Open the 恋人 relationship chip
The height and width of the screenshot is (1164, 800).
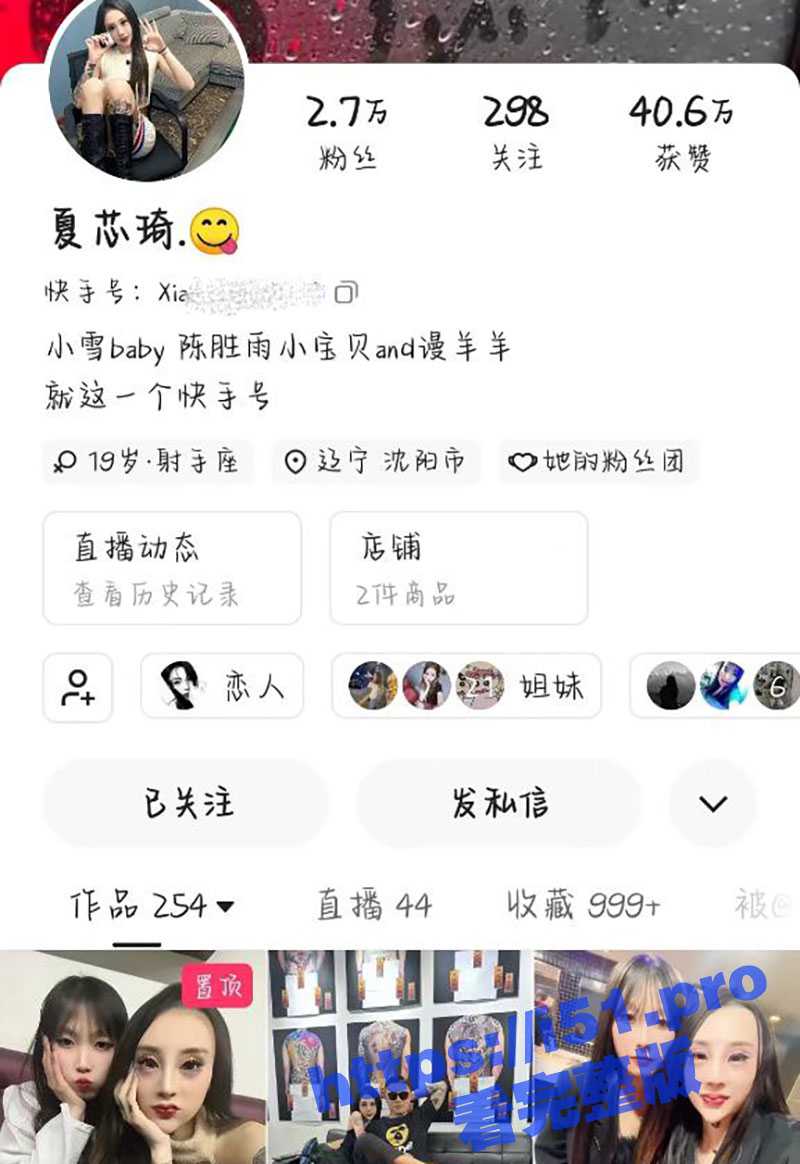point(222,687)
